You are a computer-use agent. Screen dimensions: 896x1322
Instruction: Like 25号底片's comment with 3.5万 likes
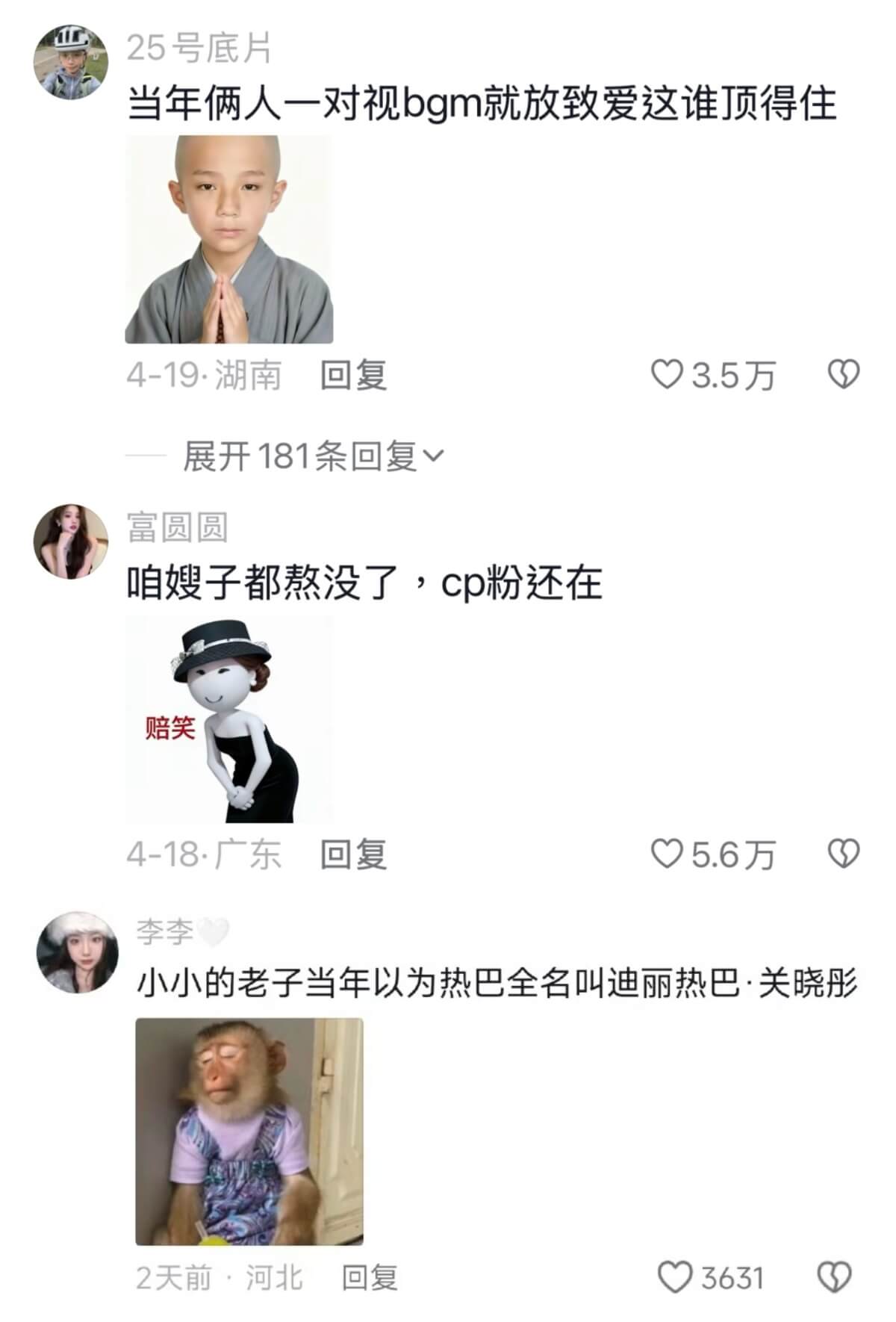point(667,375)
